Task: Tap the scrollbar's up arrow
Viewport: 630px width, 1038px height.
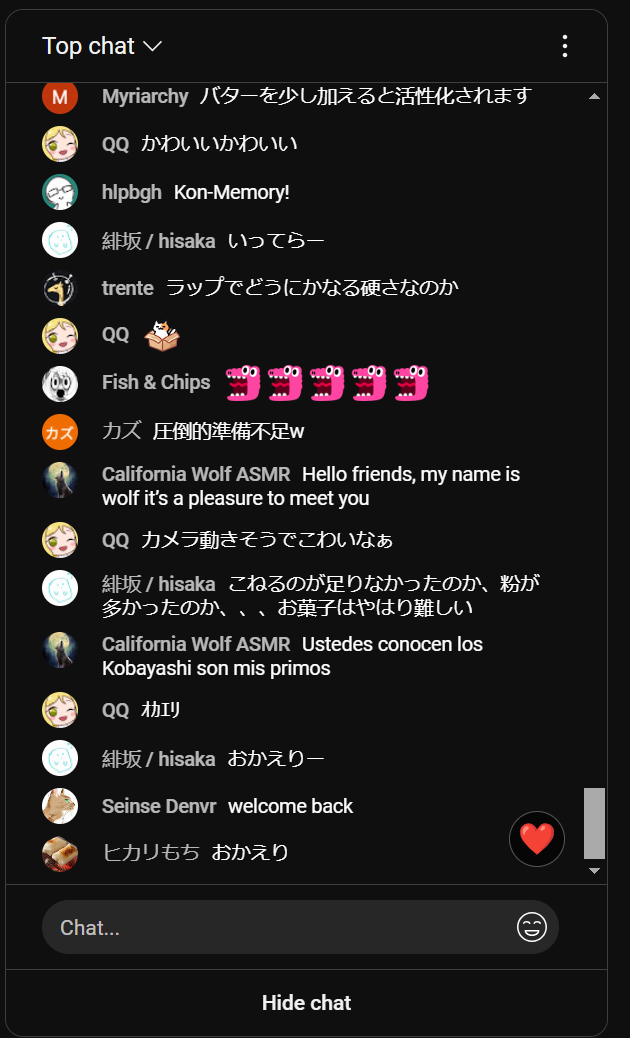Action: pyautogui.click(x=594, y=97)
